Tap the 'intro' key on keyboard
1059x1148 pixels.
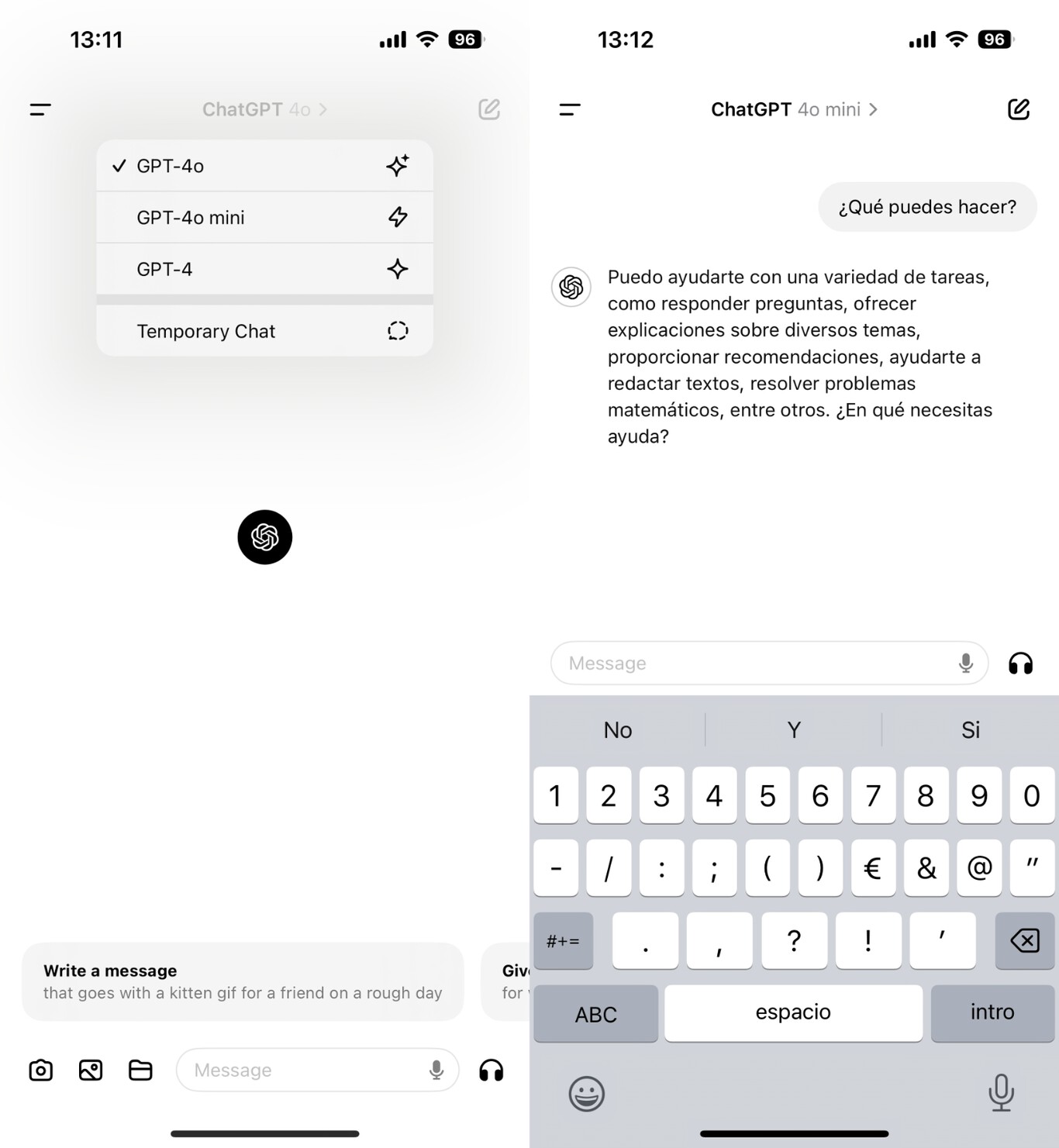click(x=992, y=1012)
